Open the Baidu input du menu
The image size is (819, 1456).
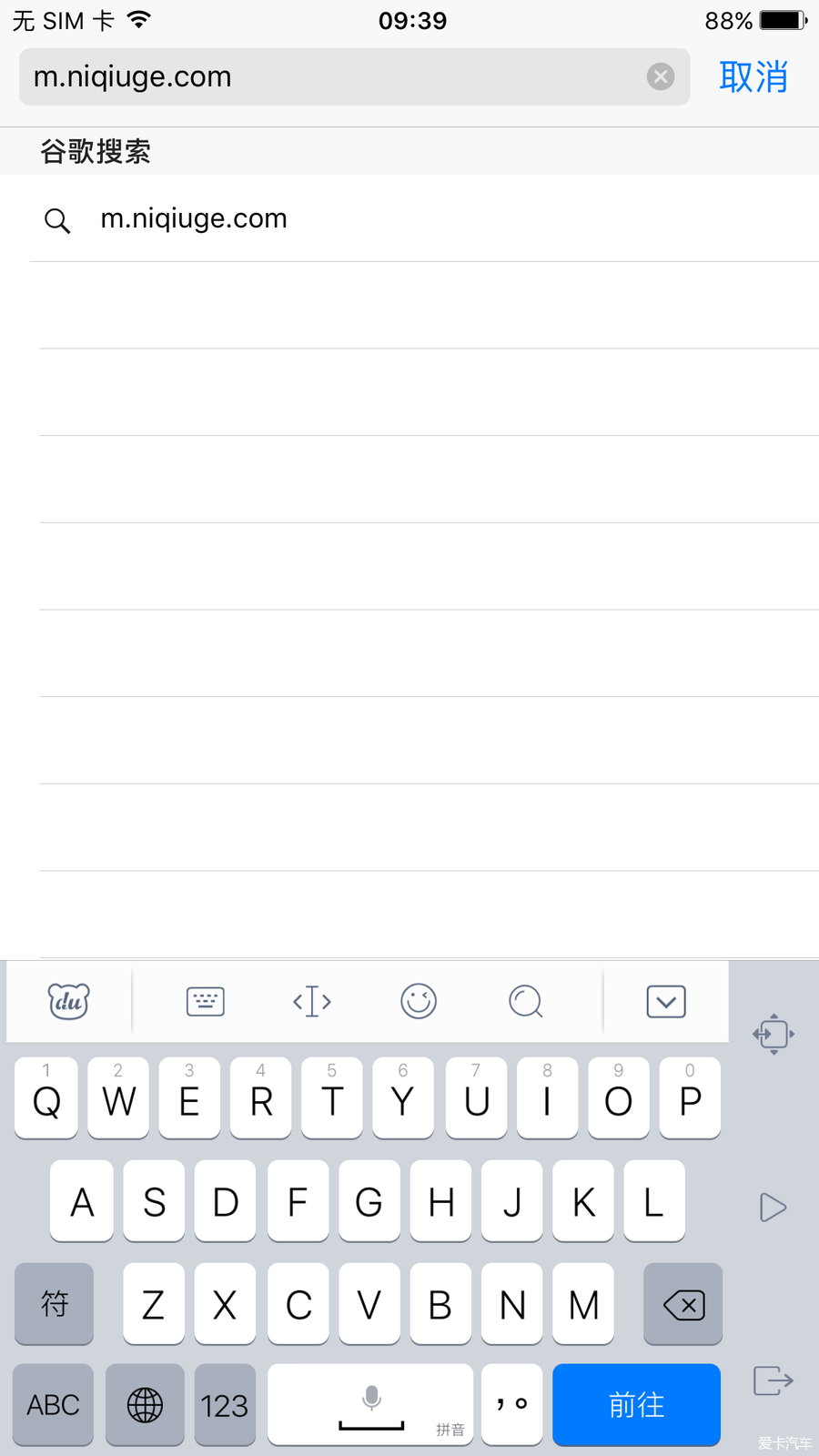point(69,1002)
